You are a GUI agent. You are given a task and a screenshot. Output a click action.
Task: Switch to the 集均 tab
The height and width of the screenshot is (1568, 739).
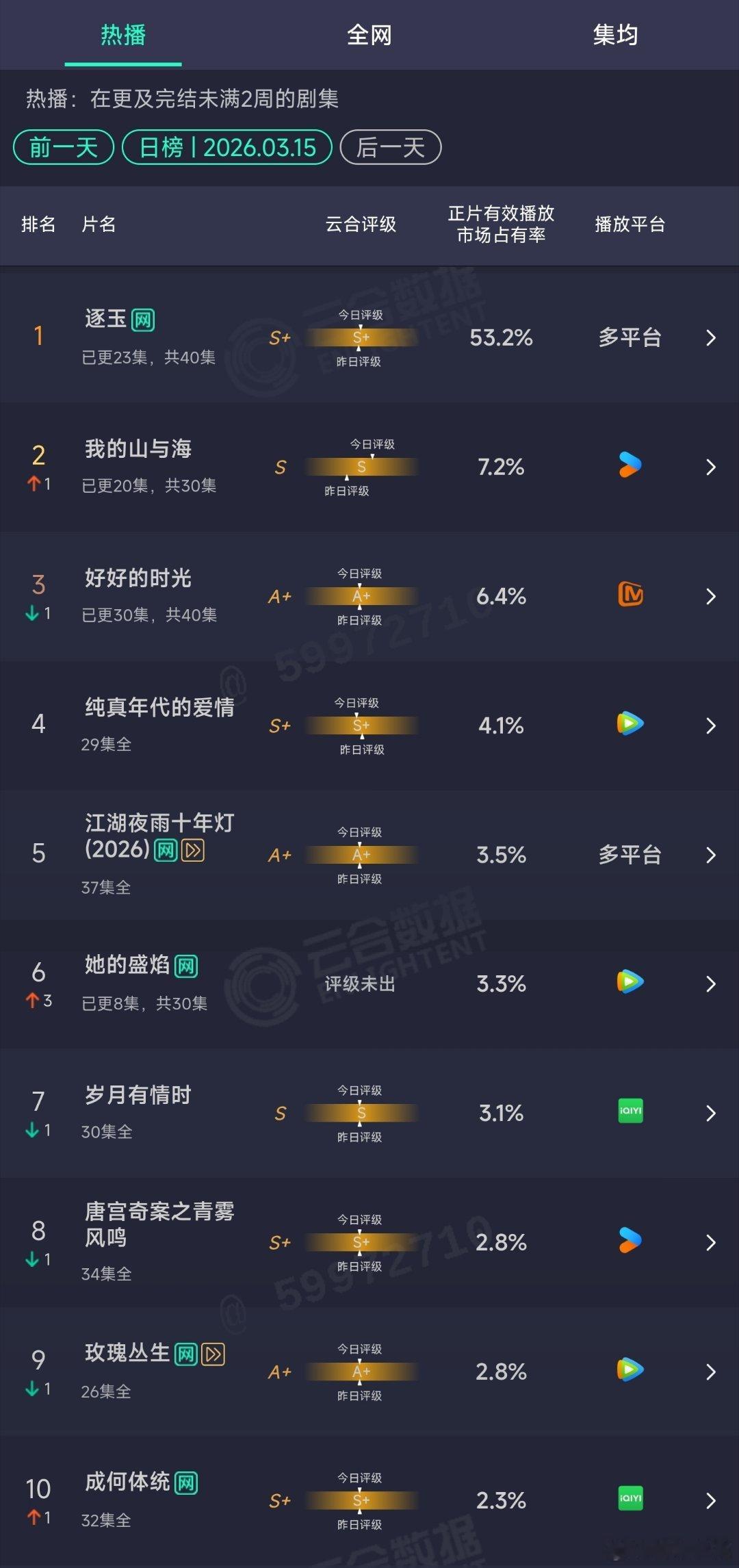coord(614,36)
